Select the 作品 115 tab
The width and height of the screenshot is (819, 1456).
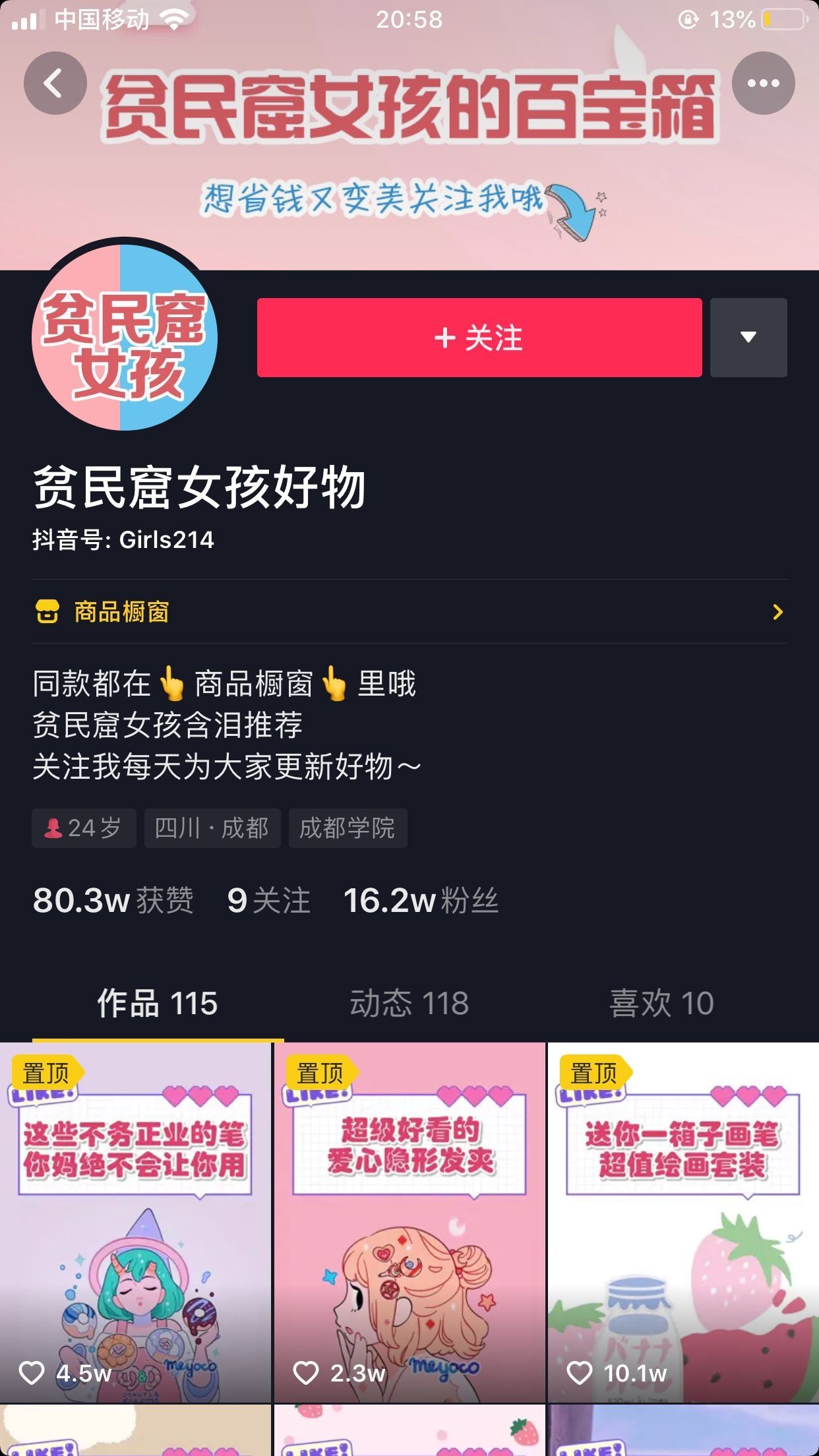[157, 1004]
